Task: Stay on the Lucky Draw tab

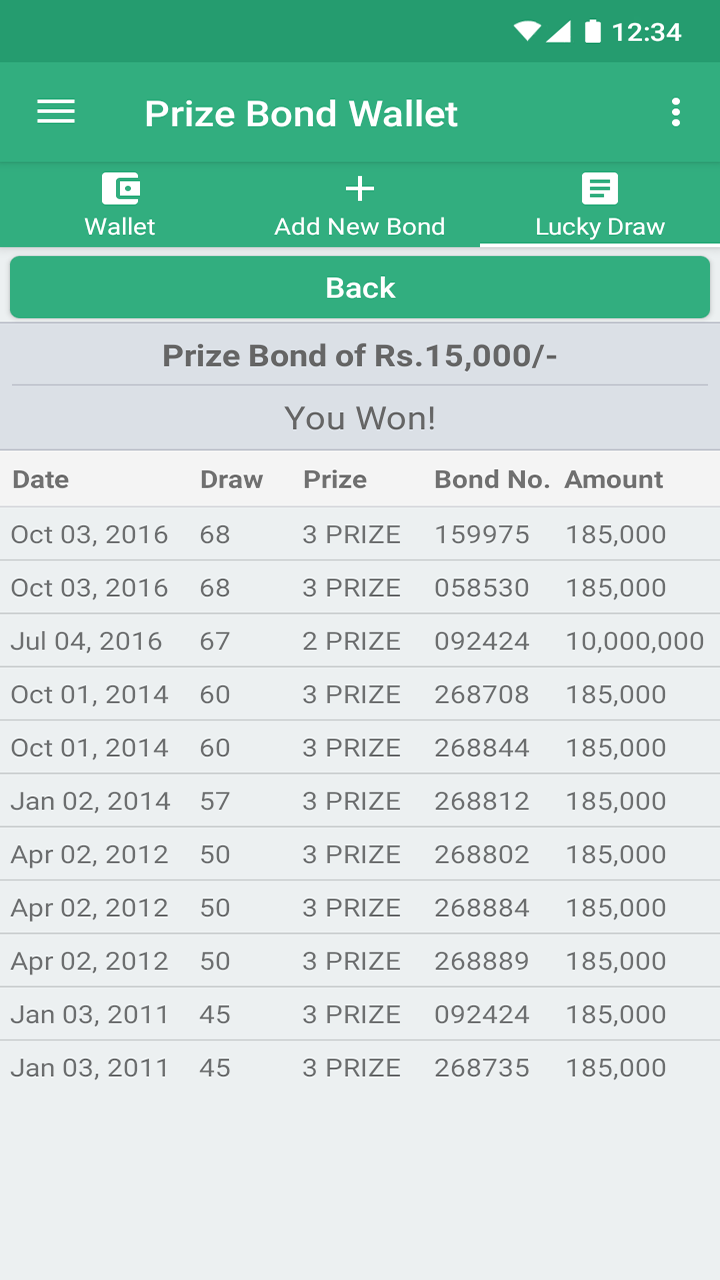Action: [x=599, y=205]
